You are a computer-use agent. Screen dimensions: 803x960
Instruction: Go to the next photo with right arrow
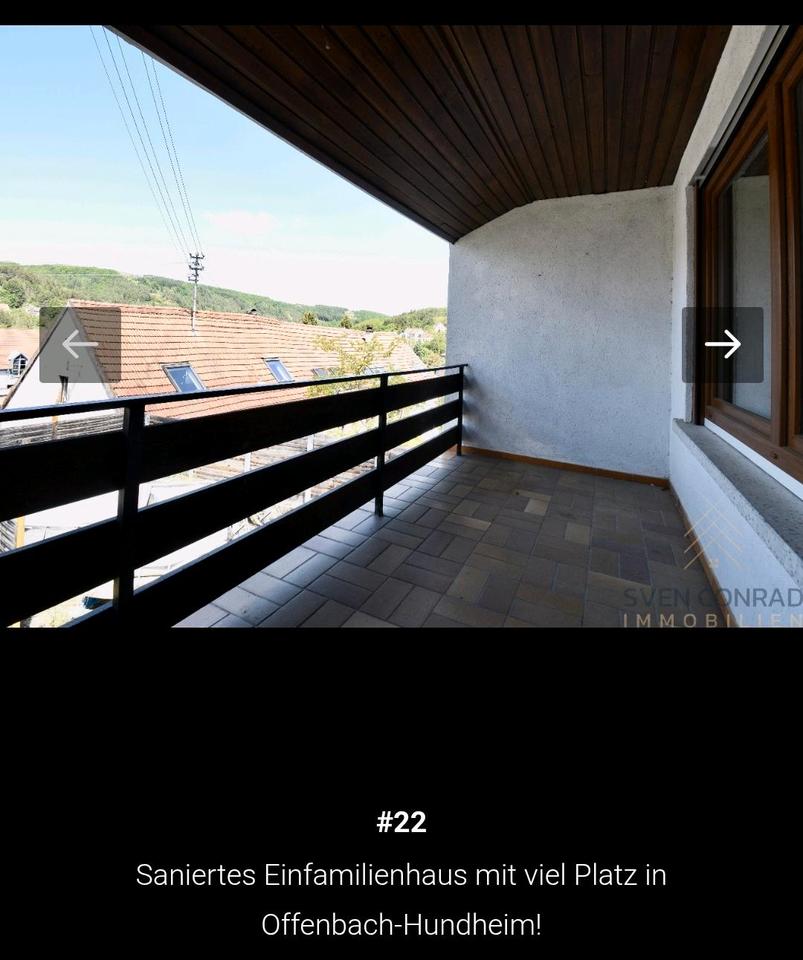722,345
